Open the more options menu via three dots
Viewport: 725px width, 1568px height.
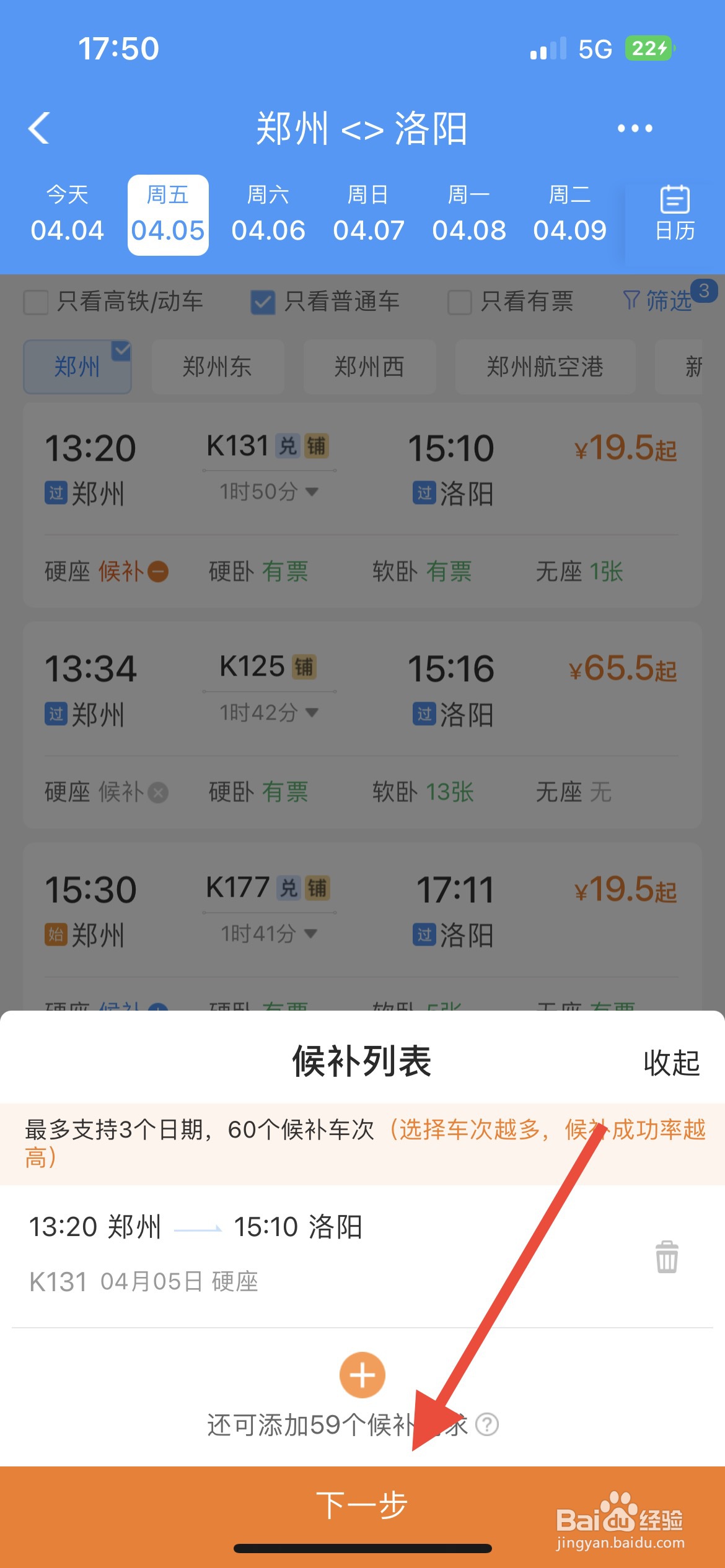pos(636,128)
